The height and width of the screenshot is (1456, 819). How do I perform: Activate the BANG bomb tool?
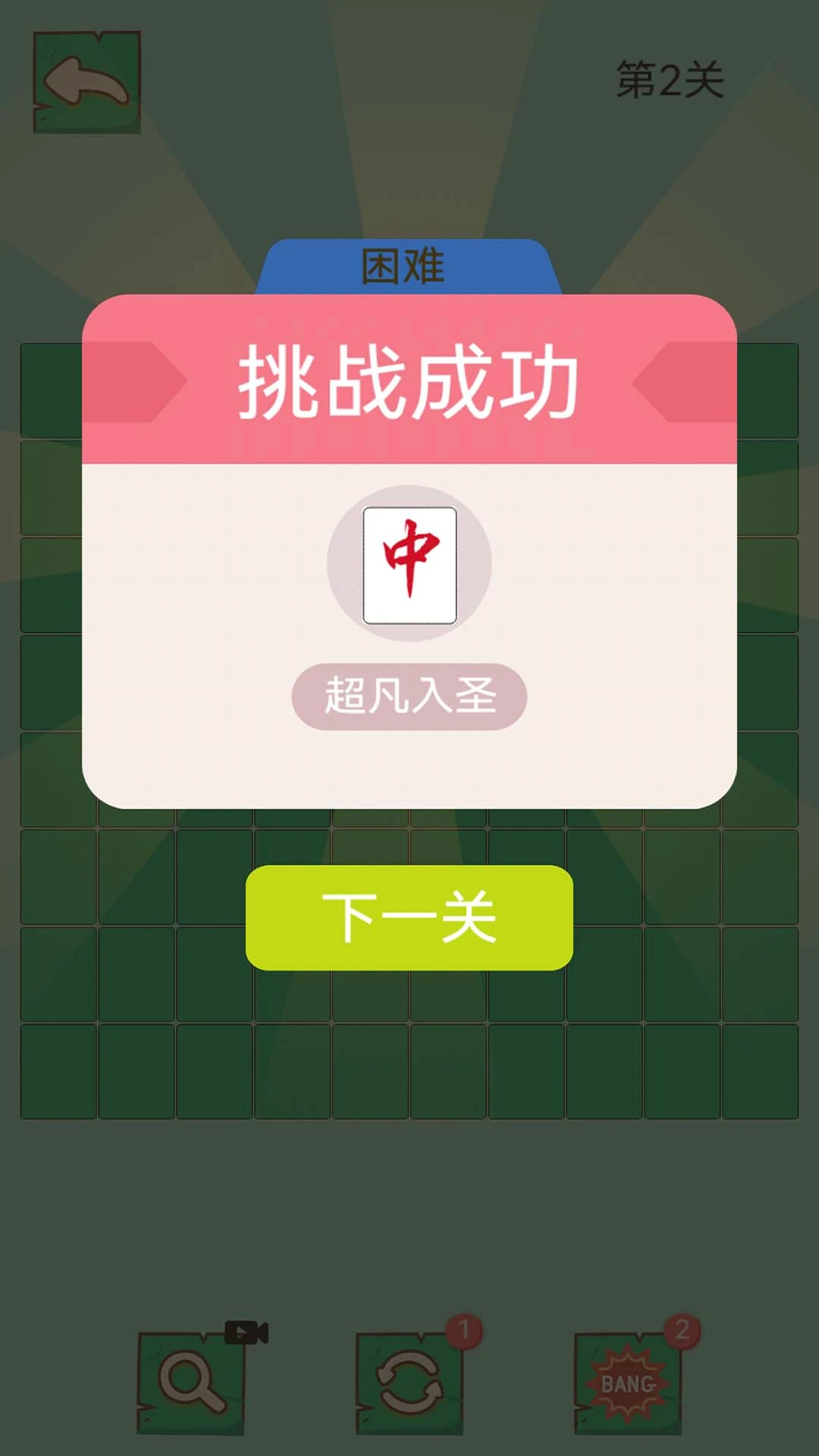click(x=628, y=1383)
